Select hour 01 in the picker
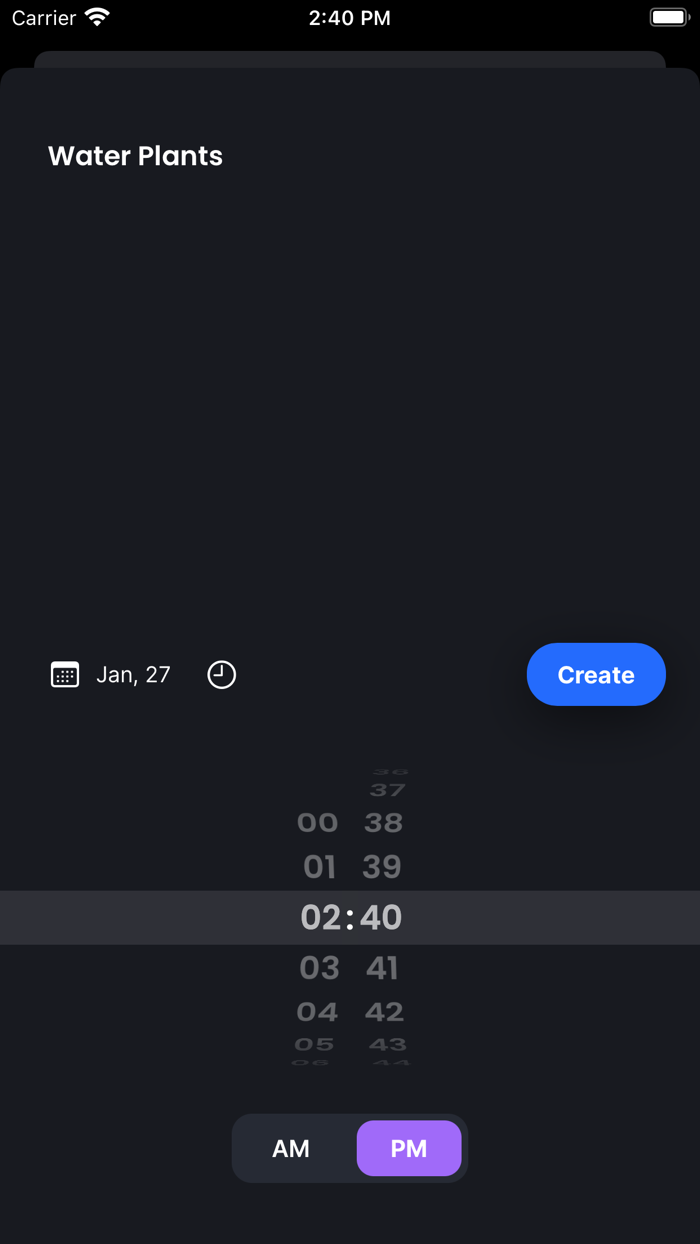 pyautogui.click(x=319, y=867)
